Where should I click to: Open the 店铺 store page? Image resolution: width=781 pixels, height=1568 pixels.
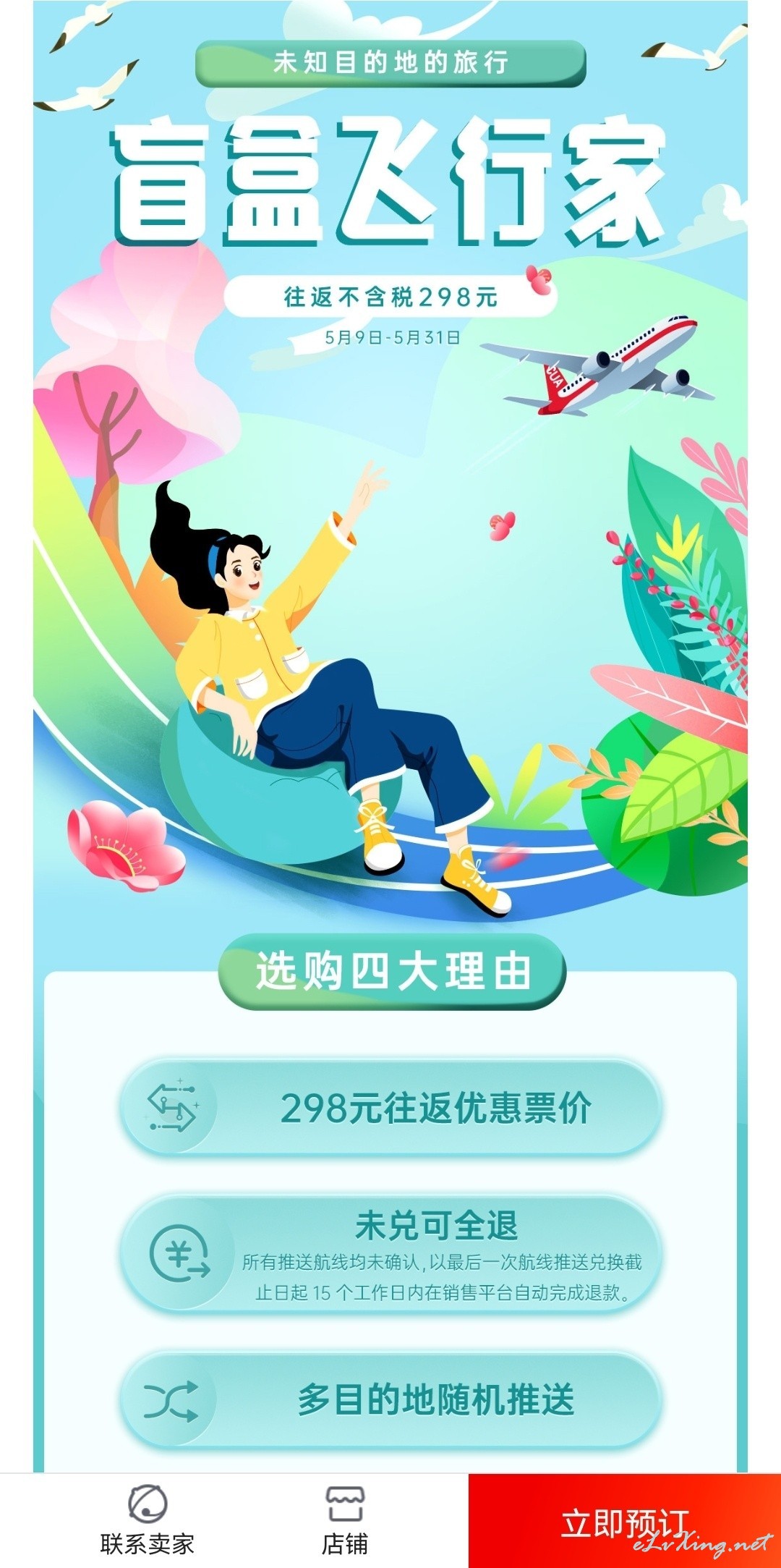tap(345, 1520)
